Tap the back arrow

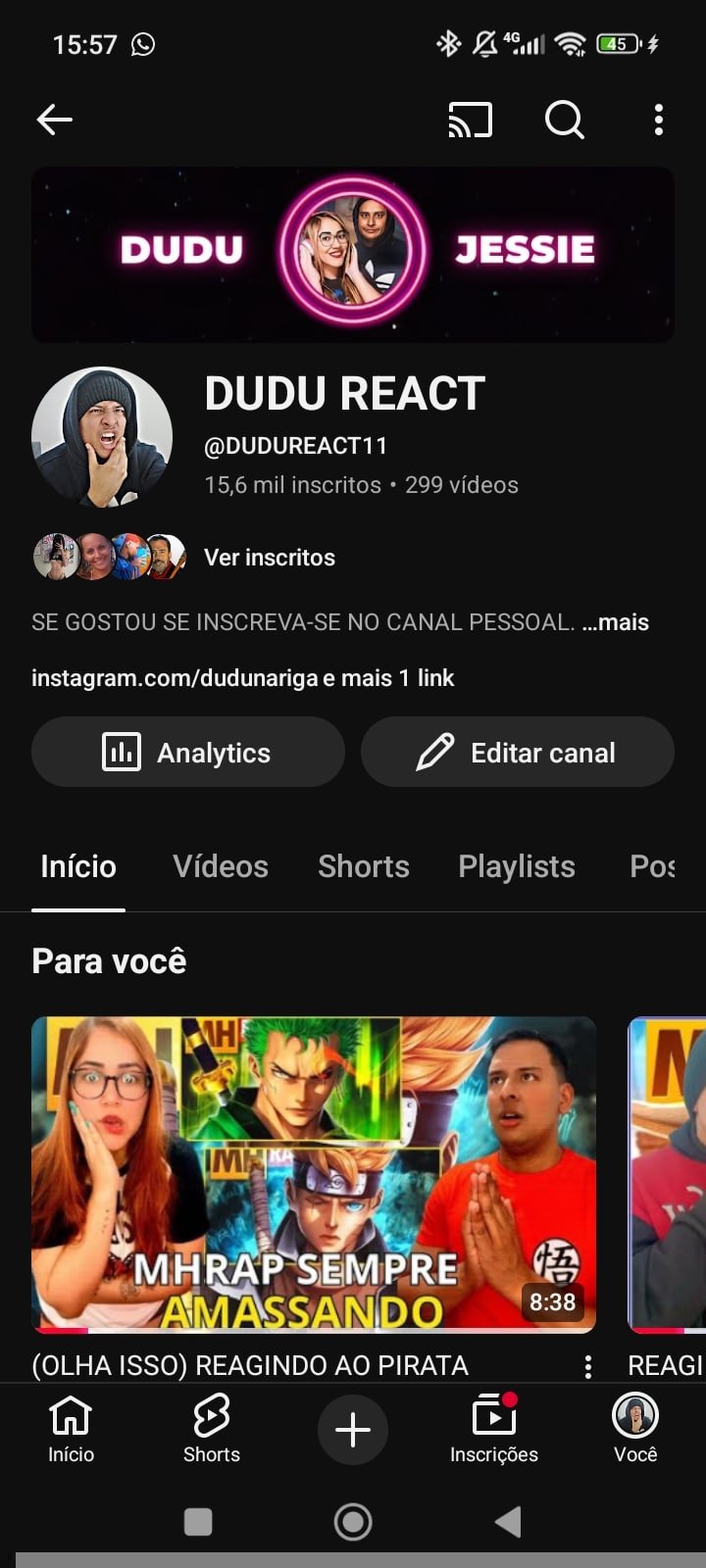[x=55, y=121]
